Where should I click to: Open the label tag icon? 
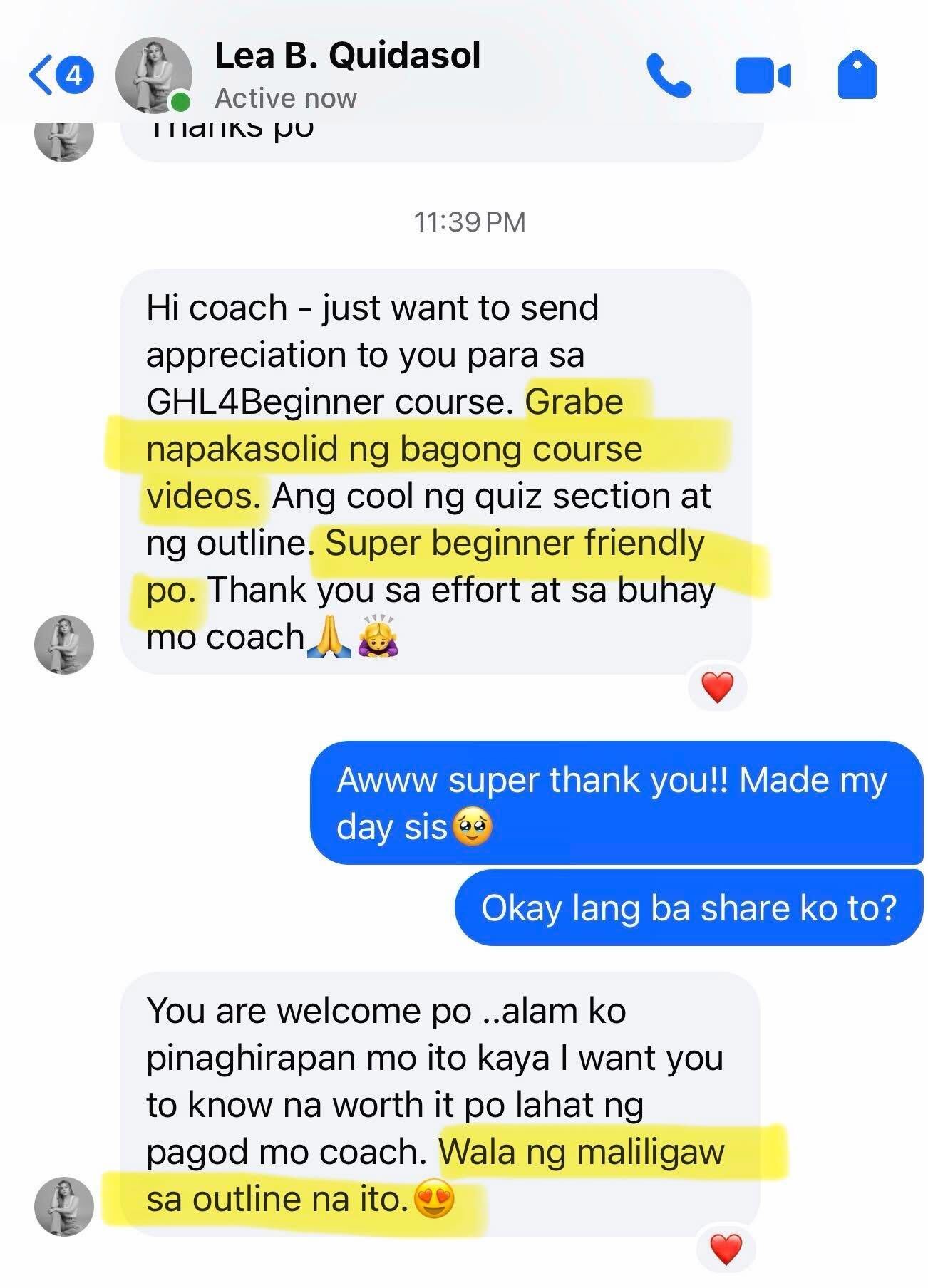(857, 75)
